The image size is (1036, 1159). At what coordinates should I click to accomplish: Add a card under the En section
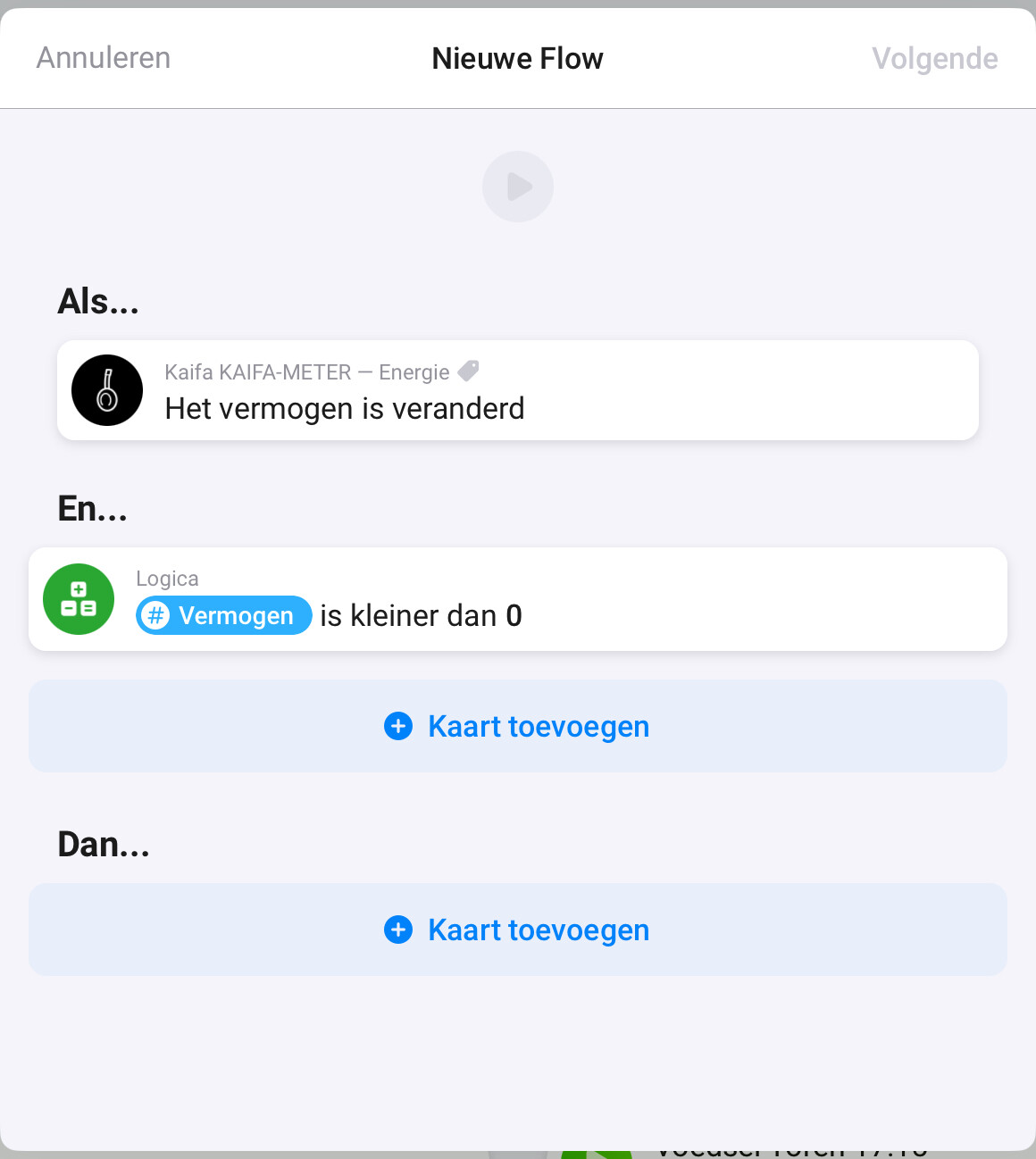(518, 726)
